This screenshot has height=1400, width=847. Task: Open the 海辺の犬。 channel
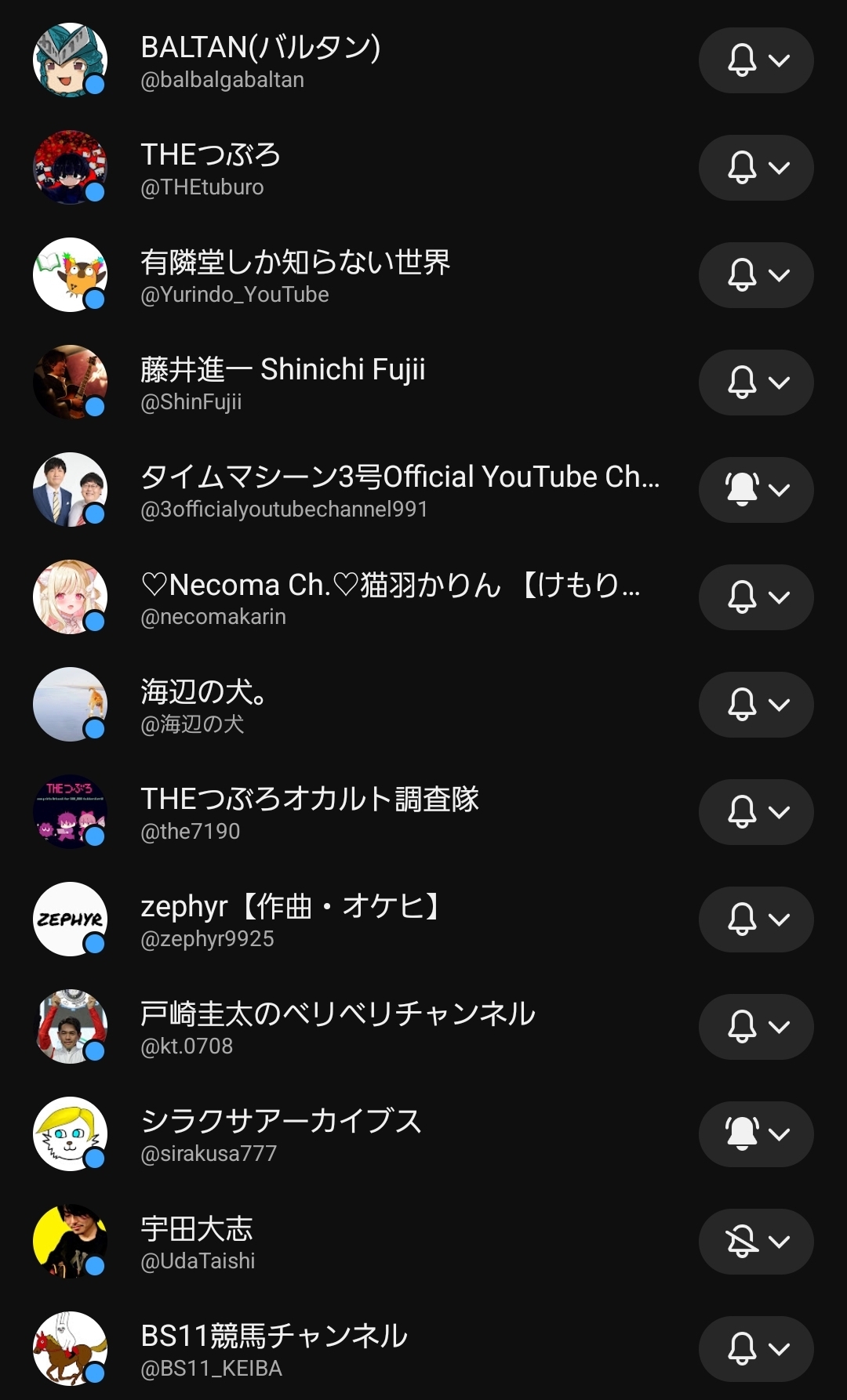click(x=204, y=705)
